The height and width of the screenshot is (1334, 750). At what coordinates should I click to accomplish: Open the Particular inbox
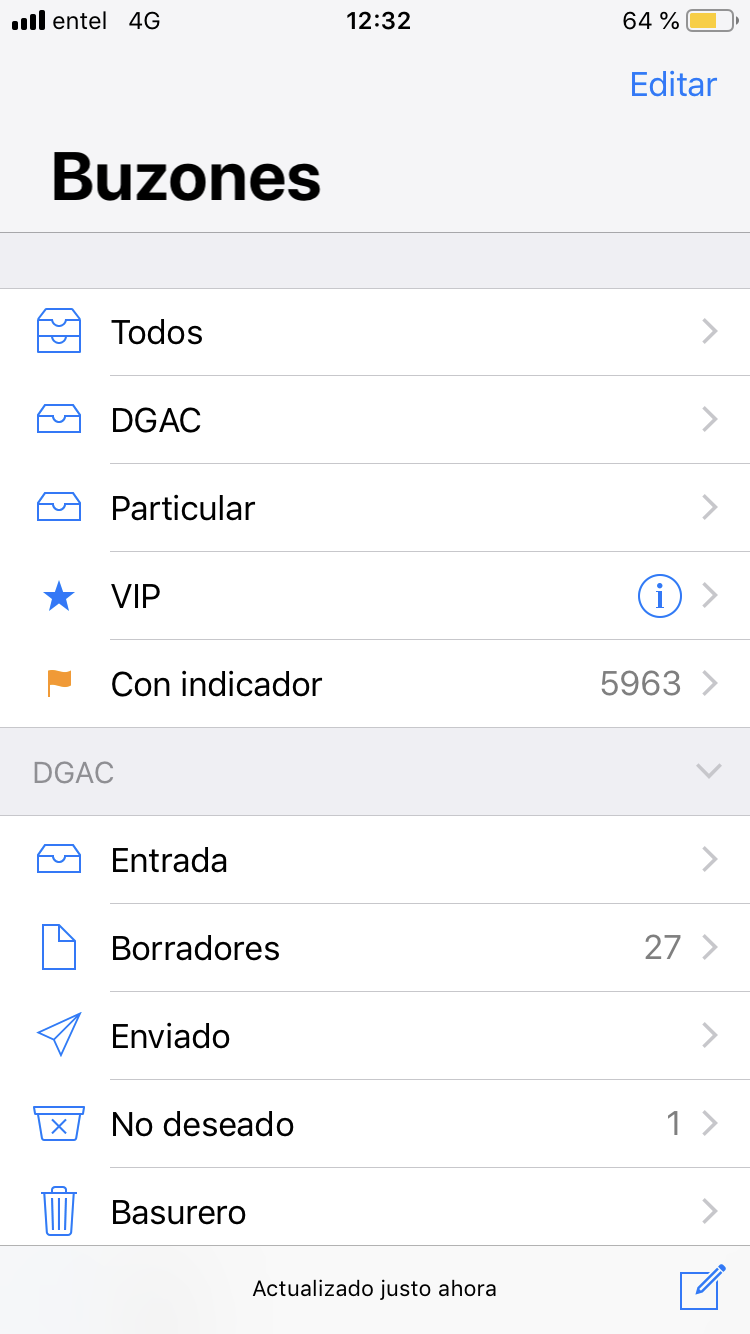pyautogui.click(x=375, y=508)
